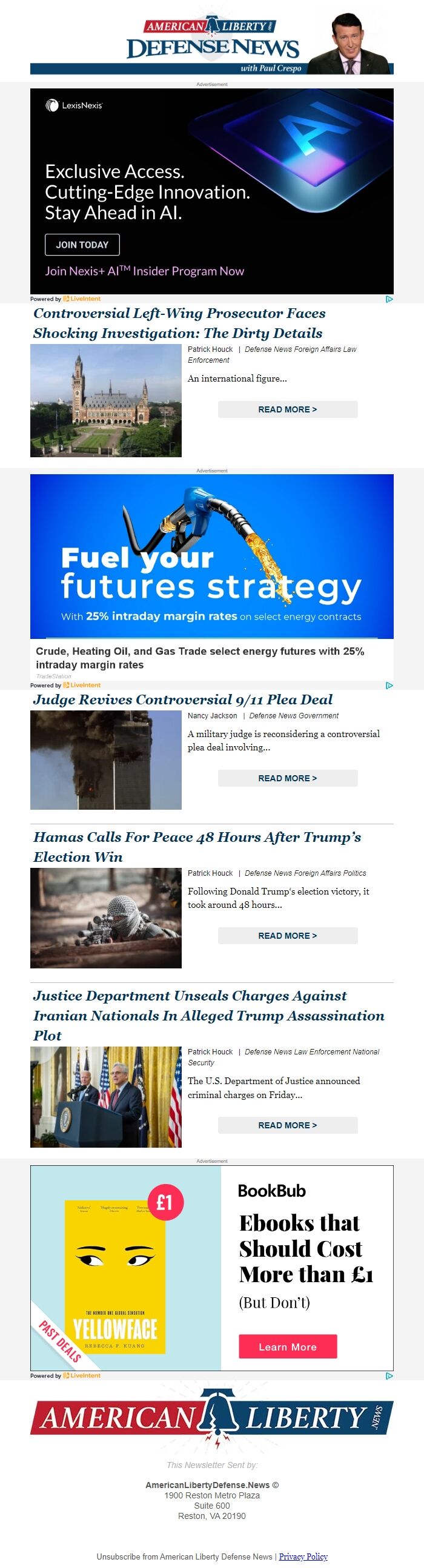This screenshot has height=1568, width=424.
Task: Open the masked sniper article image
Action: [106, 918]
